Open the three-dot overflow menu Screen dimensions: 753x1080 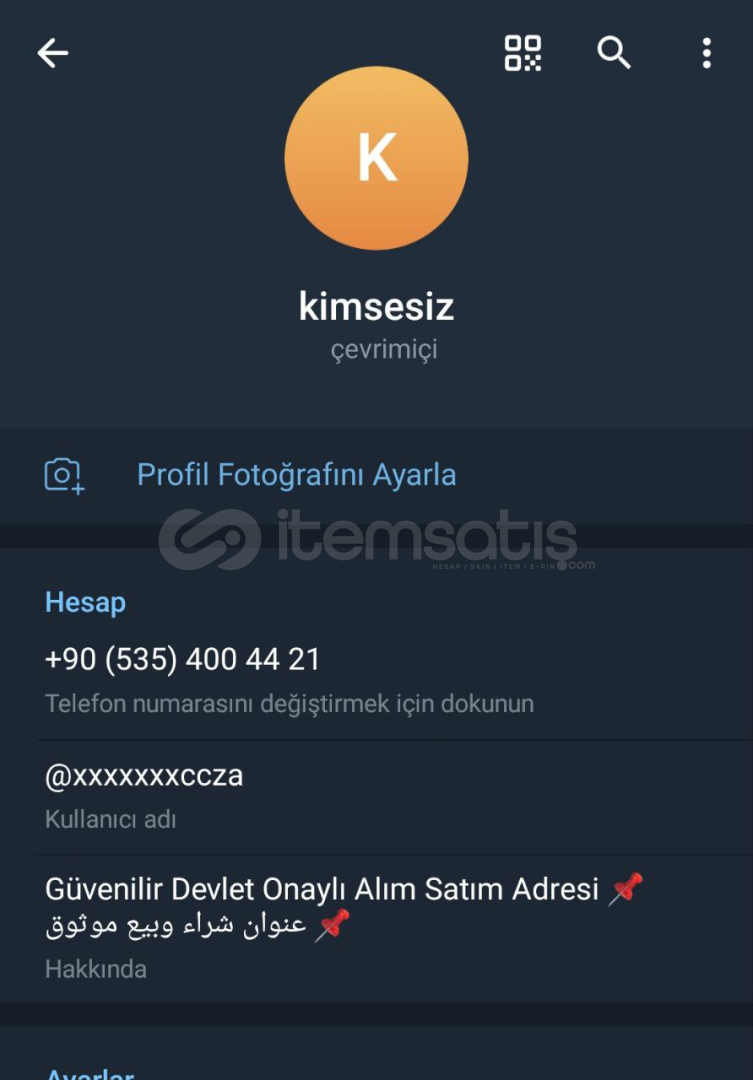[706, 53]
